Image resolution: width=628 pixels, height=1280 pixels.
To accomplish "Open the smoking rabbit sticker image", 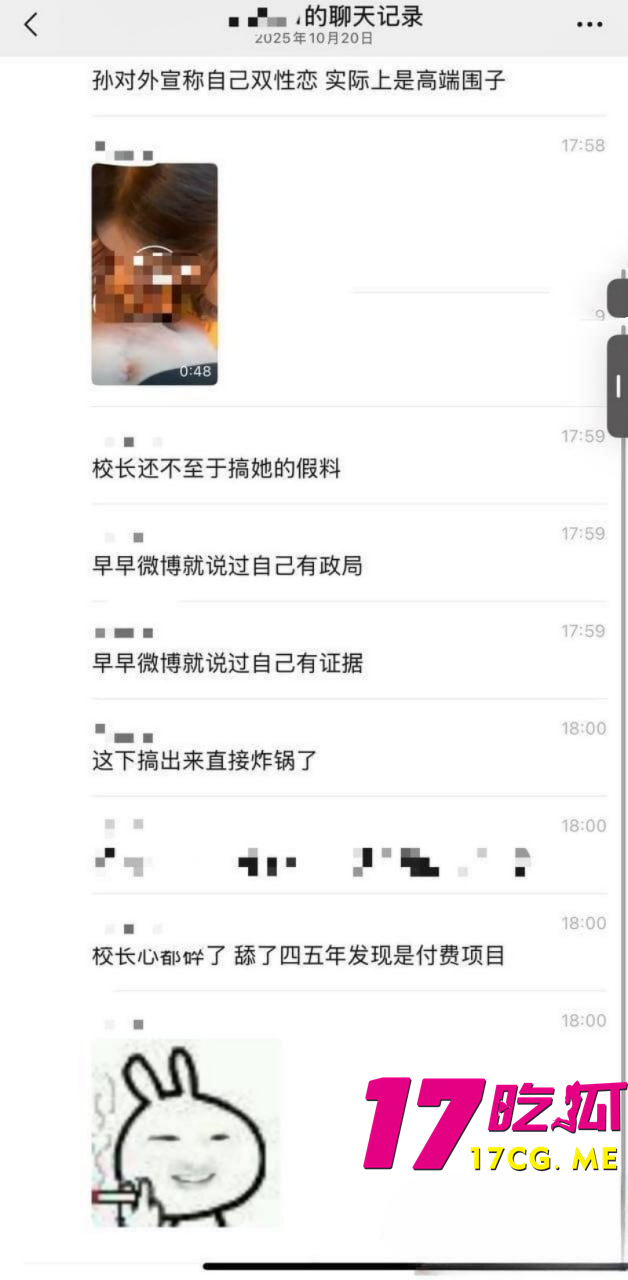I will point(186,1132).
